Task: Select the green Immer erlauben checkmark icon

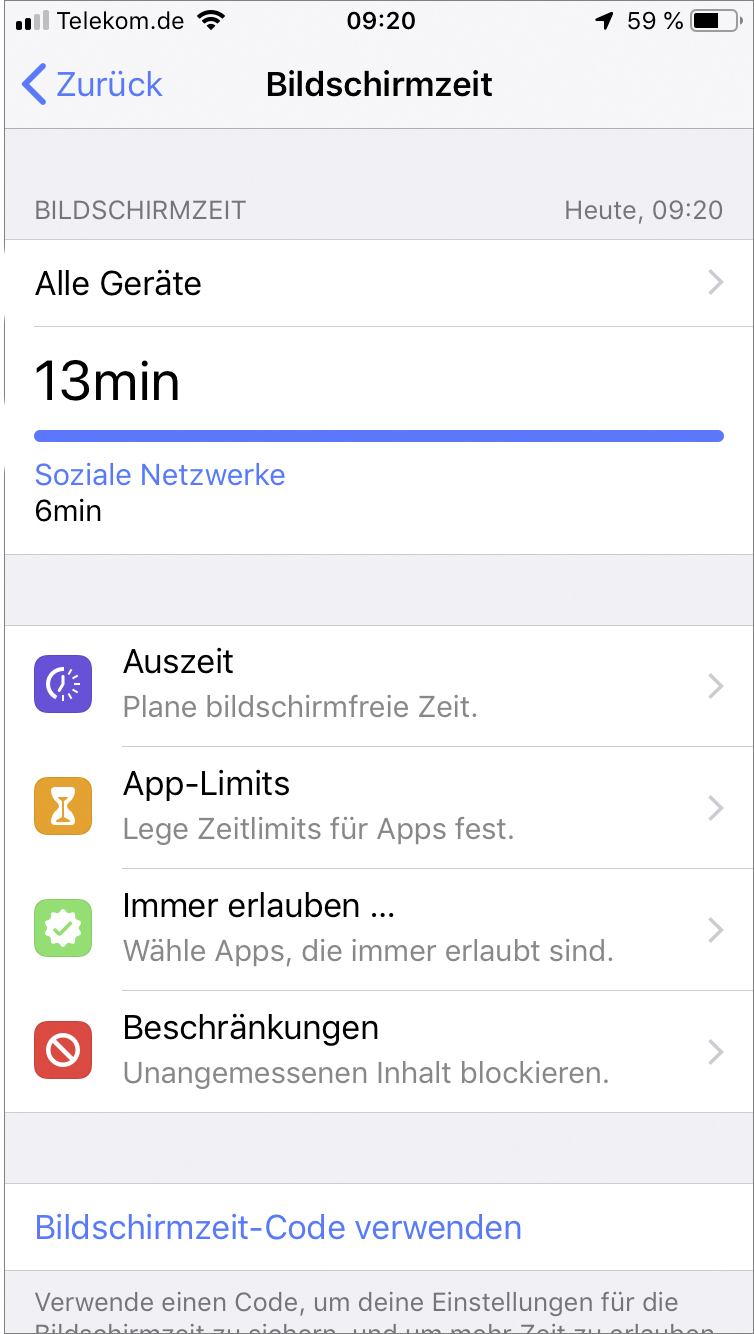Action: (63, 928)
